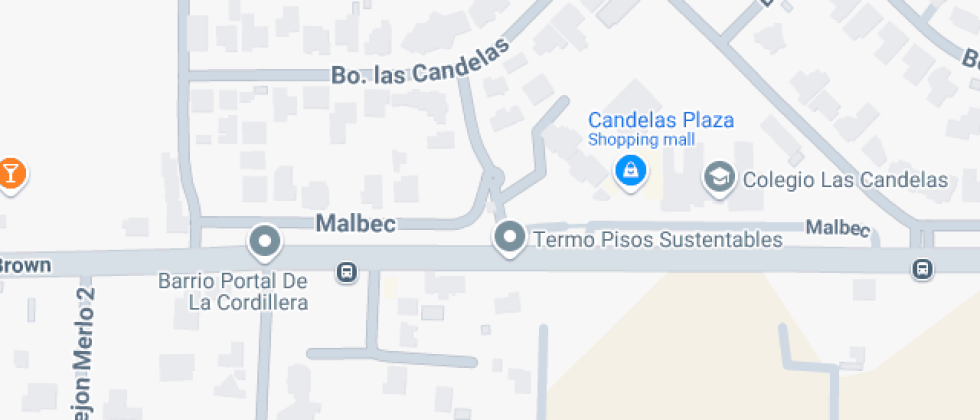Screen dimensions: 980x420
Task: View Barrio Portal De La Cordillera pin
Action: 265,240
